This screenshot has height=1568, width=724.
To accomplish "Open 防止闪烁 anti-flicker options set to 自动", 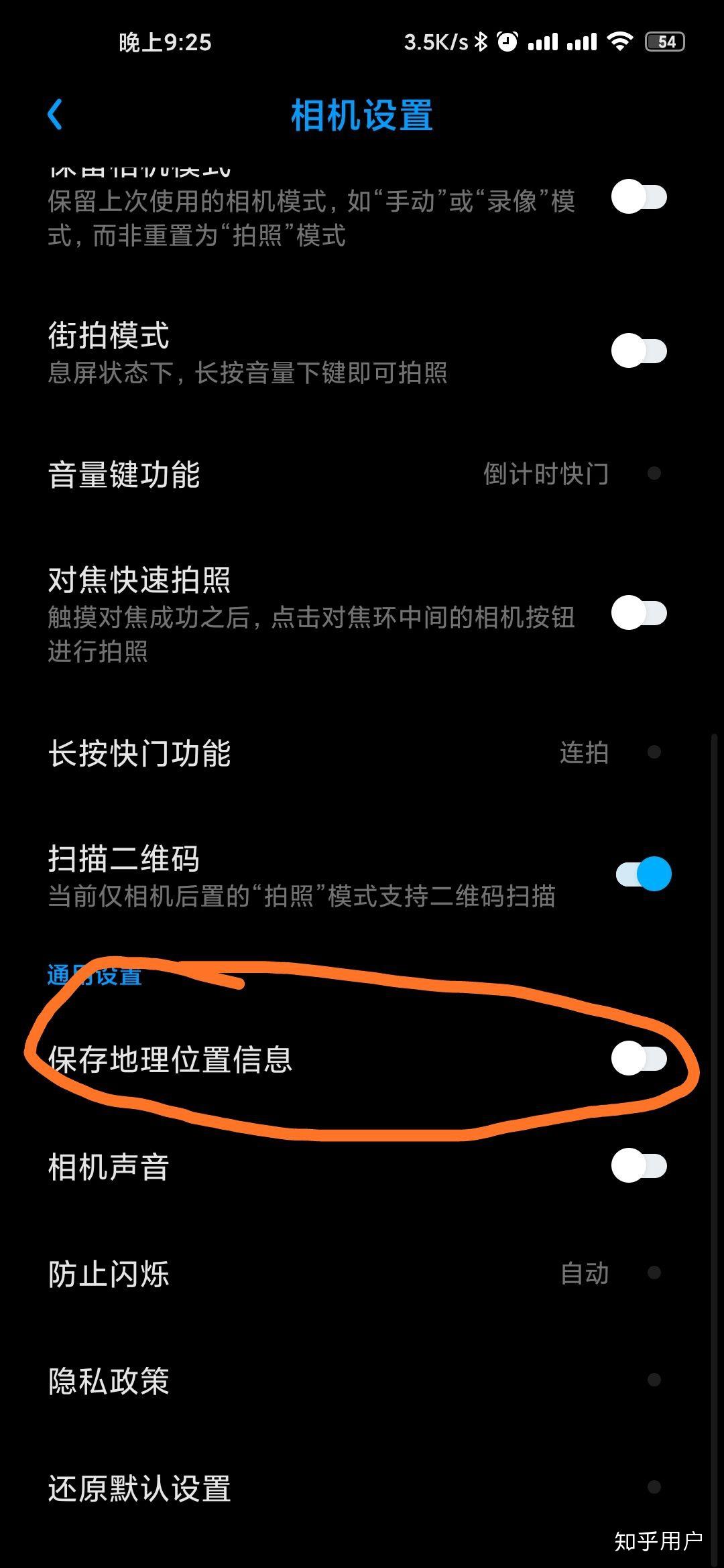I will pos(362,1273).
